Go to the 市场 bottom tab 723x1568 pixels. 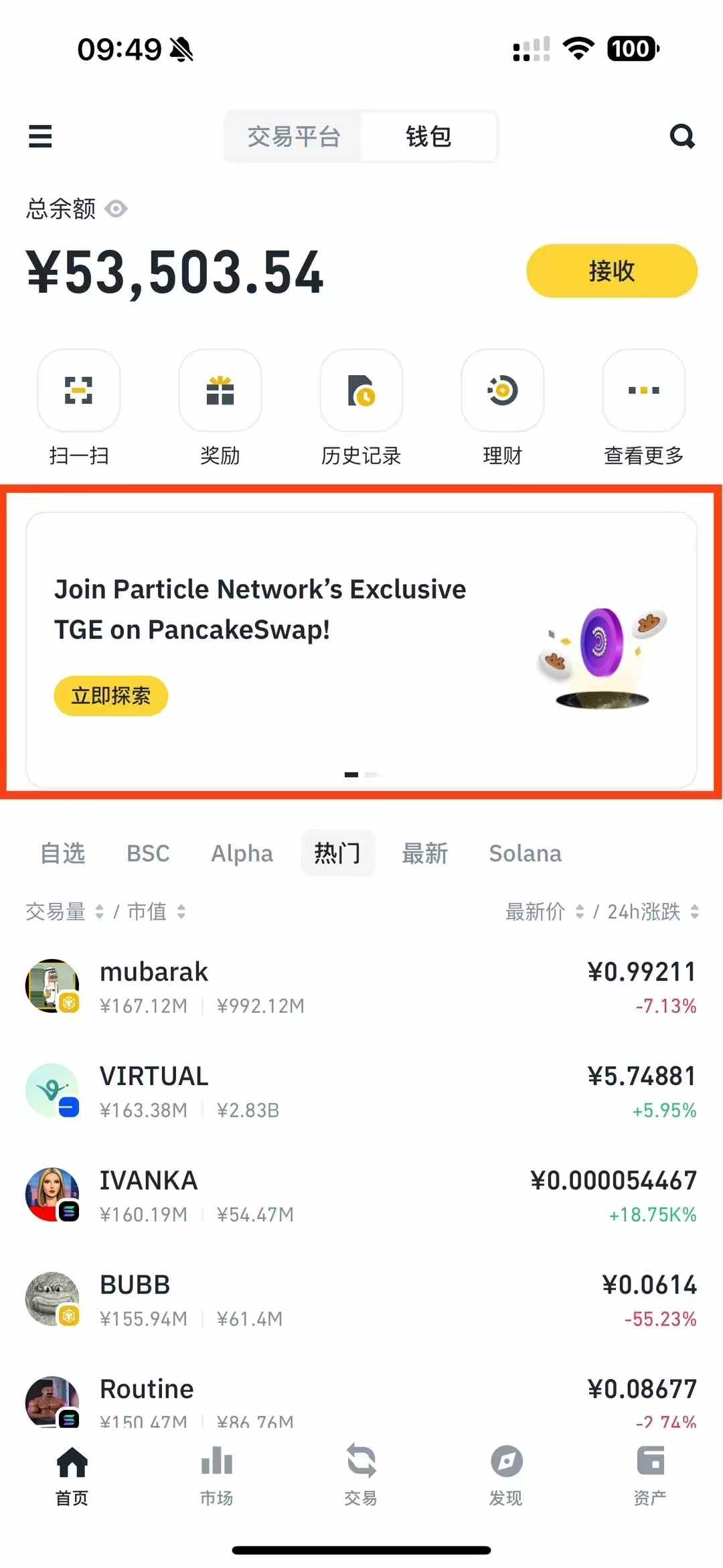(x=216, y=1474)
